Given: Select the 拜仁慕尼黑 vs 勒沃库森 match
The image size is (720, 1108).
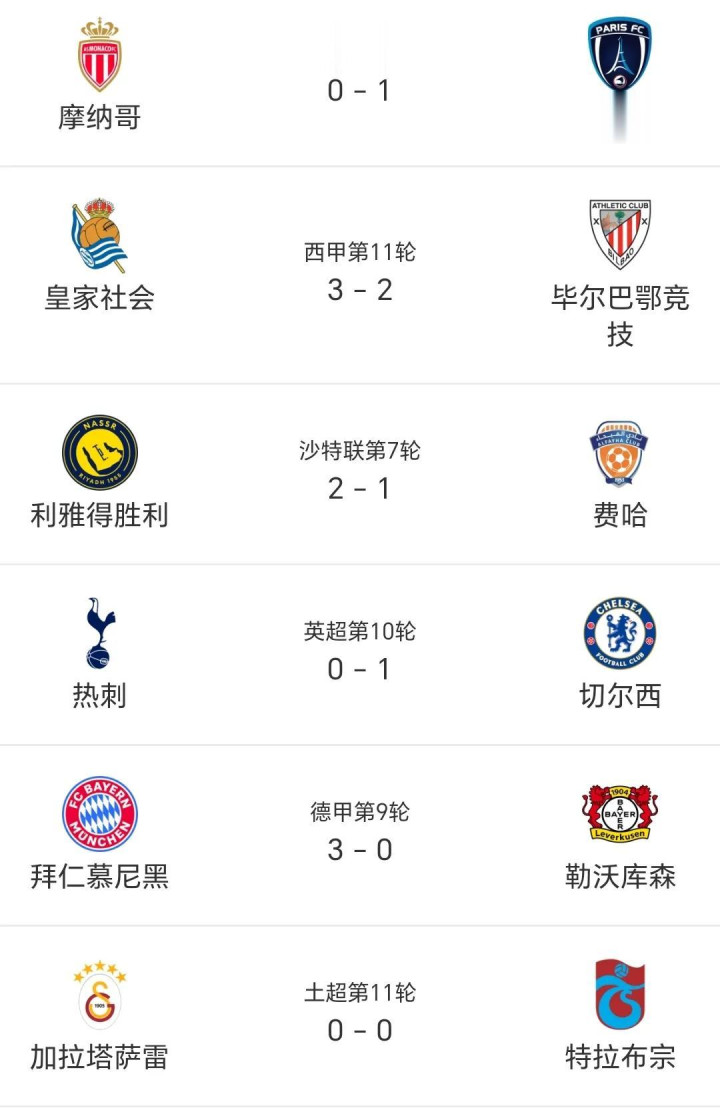Looking at the screenshot, I should (x=360, y=835).
